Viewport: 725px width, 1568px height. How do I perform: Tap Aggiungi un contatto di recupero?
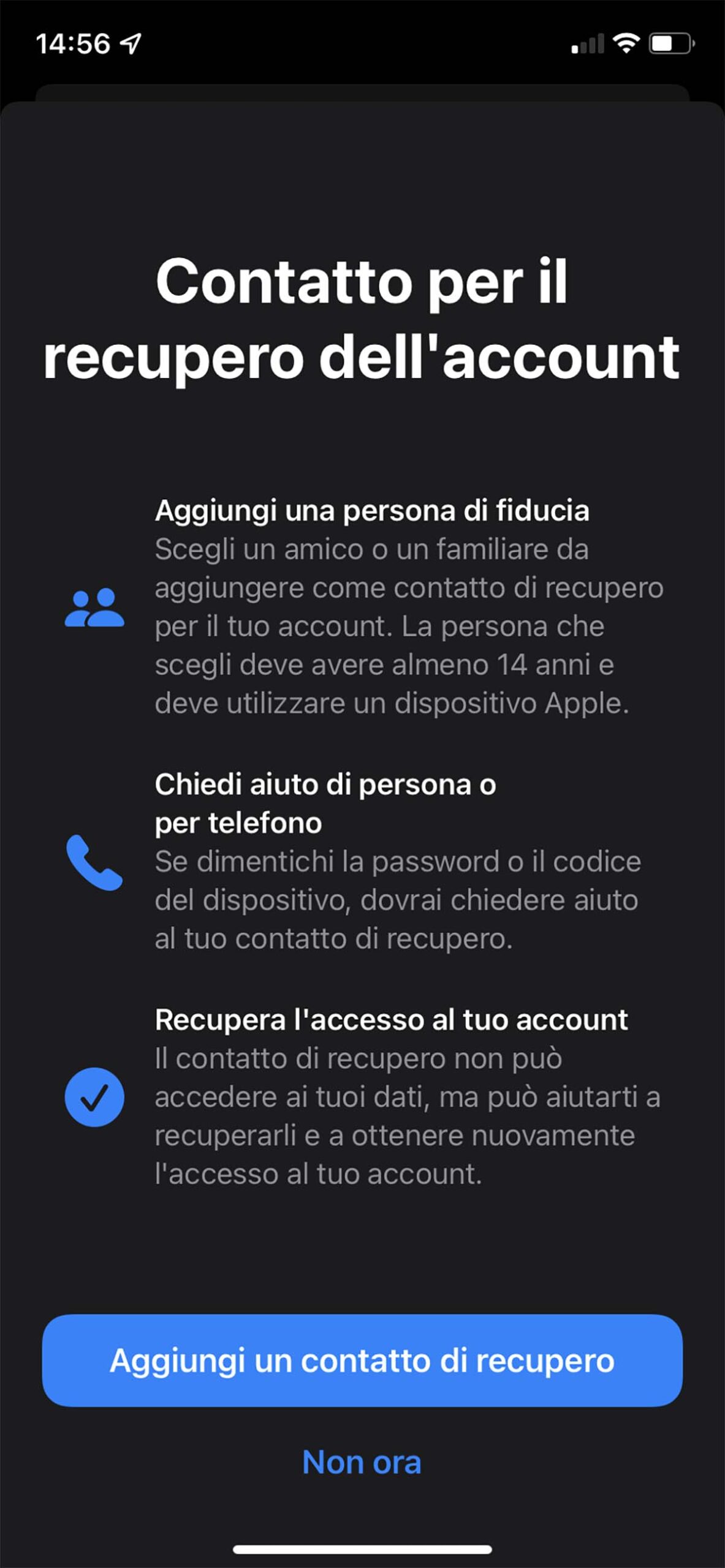point(362,1360)
